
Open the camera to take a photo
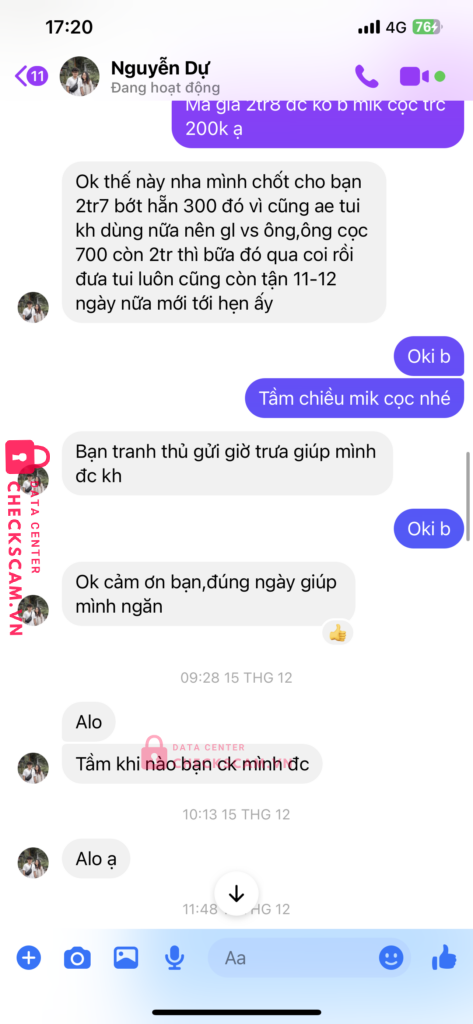[77, 958]
